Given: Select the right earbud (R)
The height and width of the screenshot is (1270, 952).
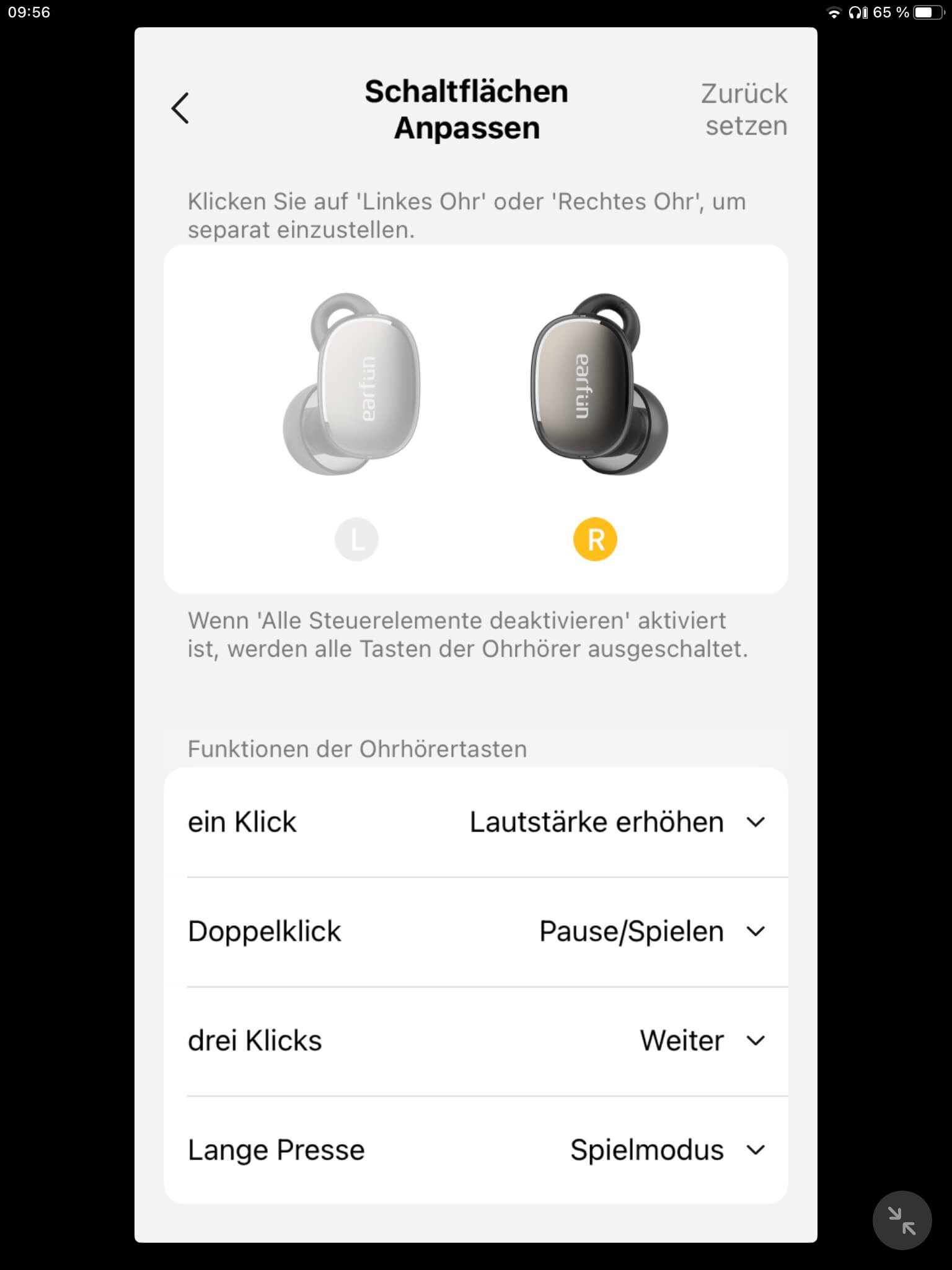Looking at the screenshot, I should pos(595,540).
